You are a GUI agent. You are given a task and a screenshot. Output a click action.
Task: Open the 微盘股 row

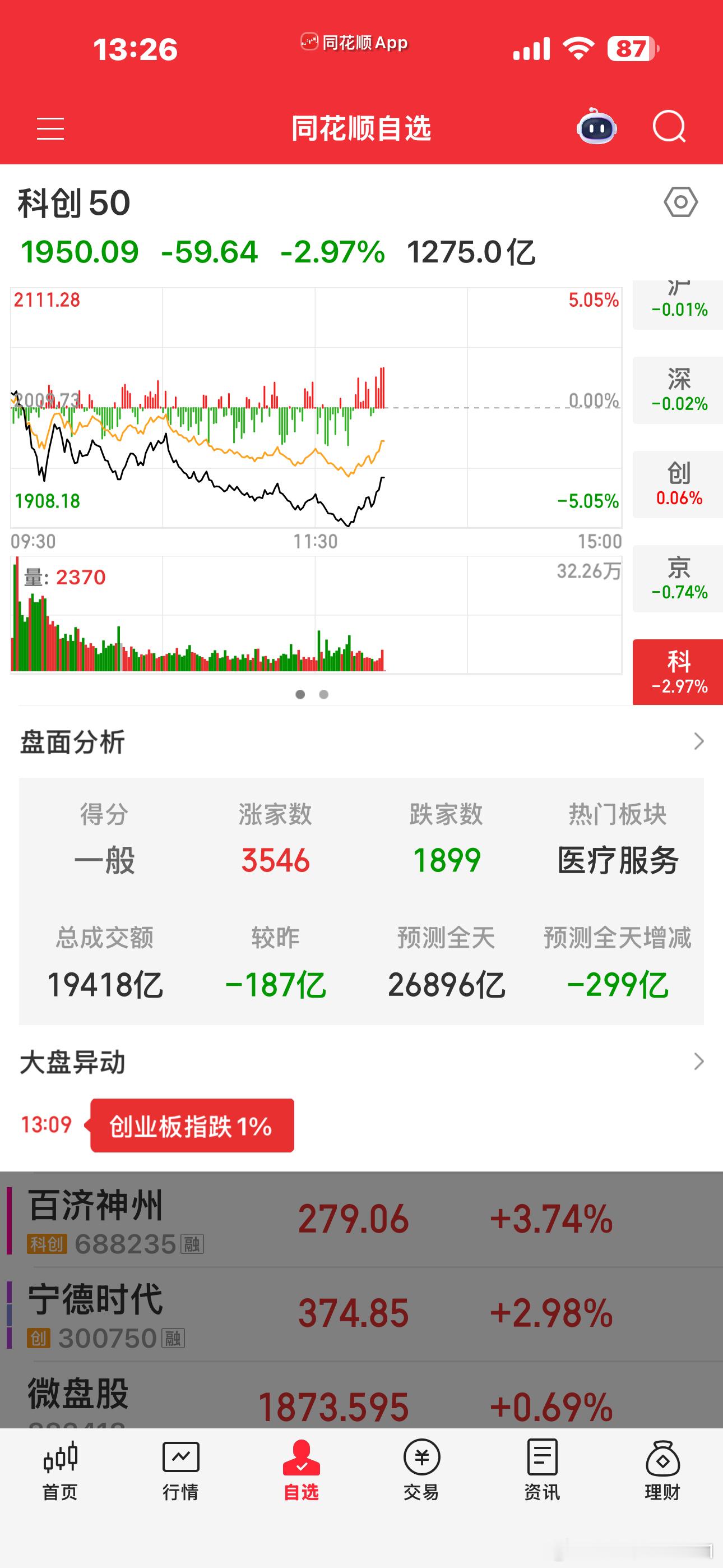pos(361,1395)
